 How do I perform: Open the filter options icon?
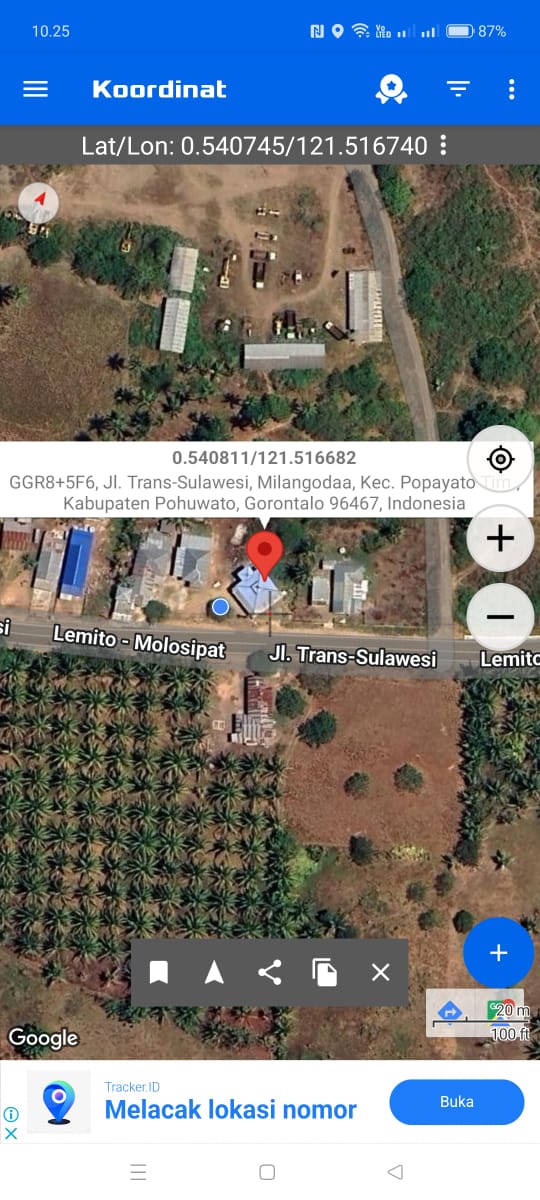[x=458, y=89]
